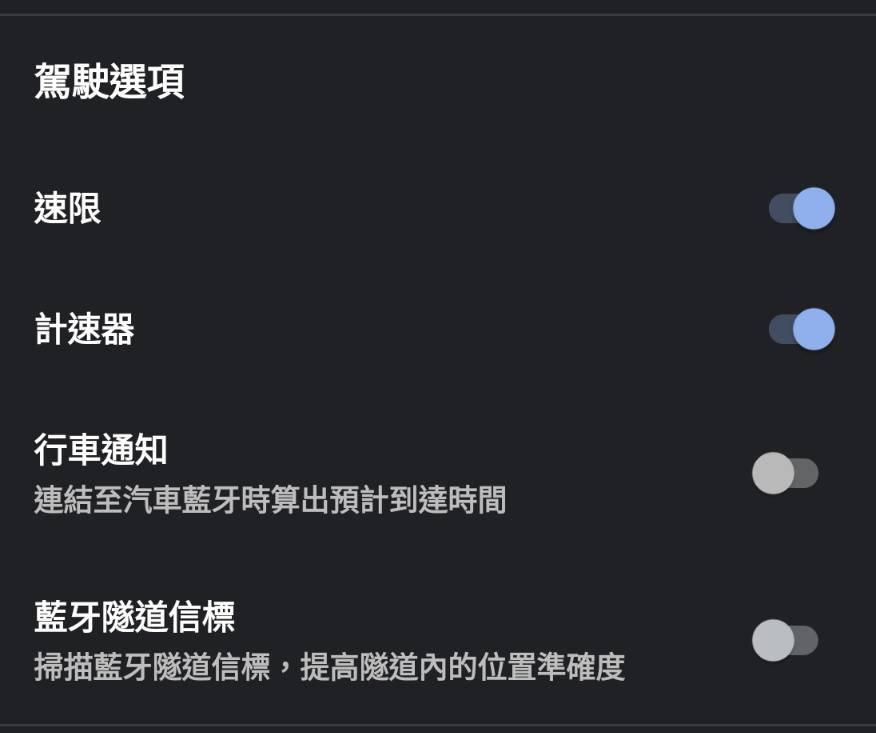Turn off the 速限 switch
This screenshot has height=733, width=876.
tap(801, 209)
